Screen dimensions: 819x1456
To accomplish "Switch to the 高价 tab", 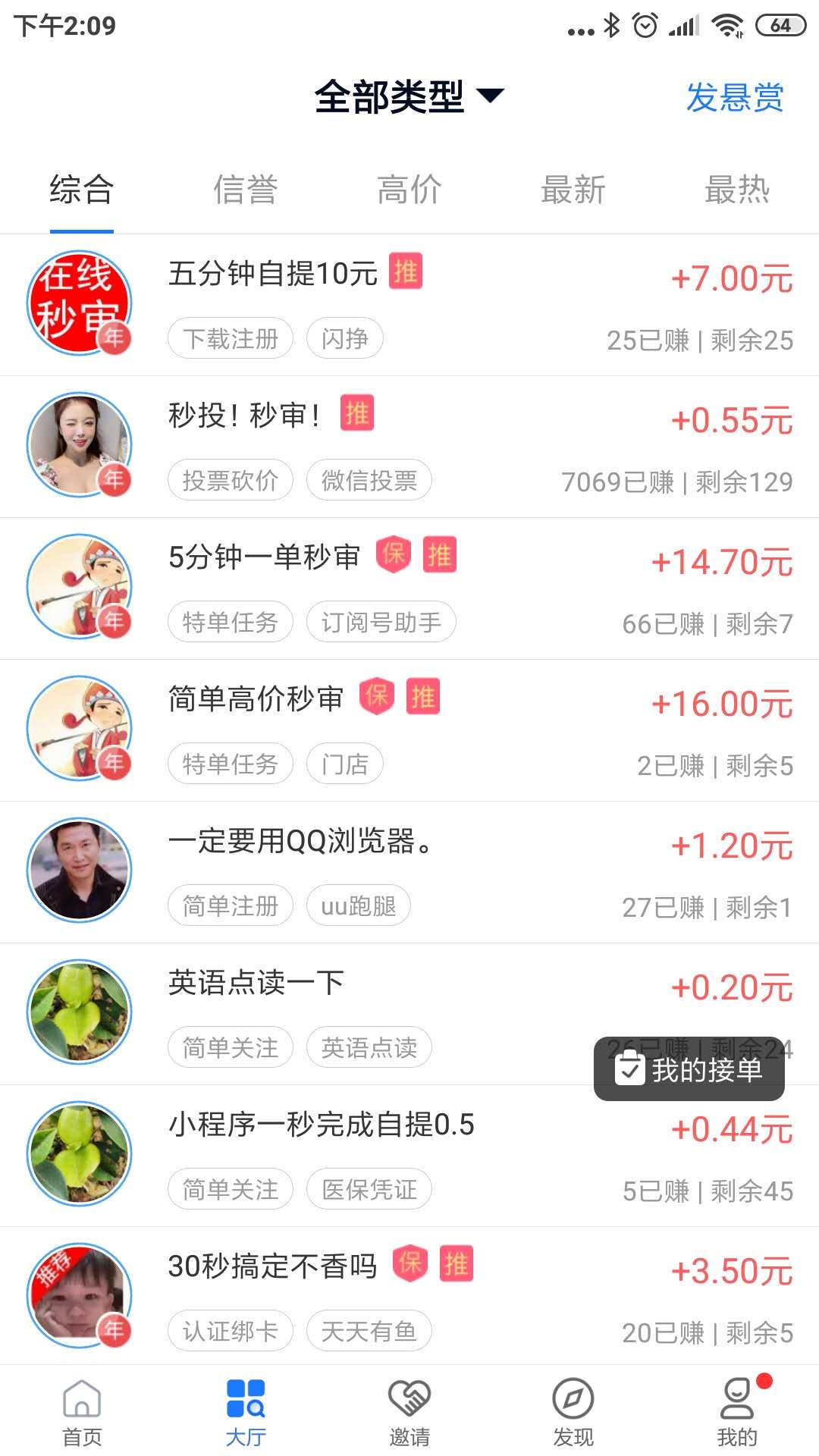I will [x=409, y=190].
